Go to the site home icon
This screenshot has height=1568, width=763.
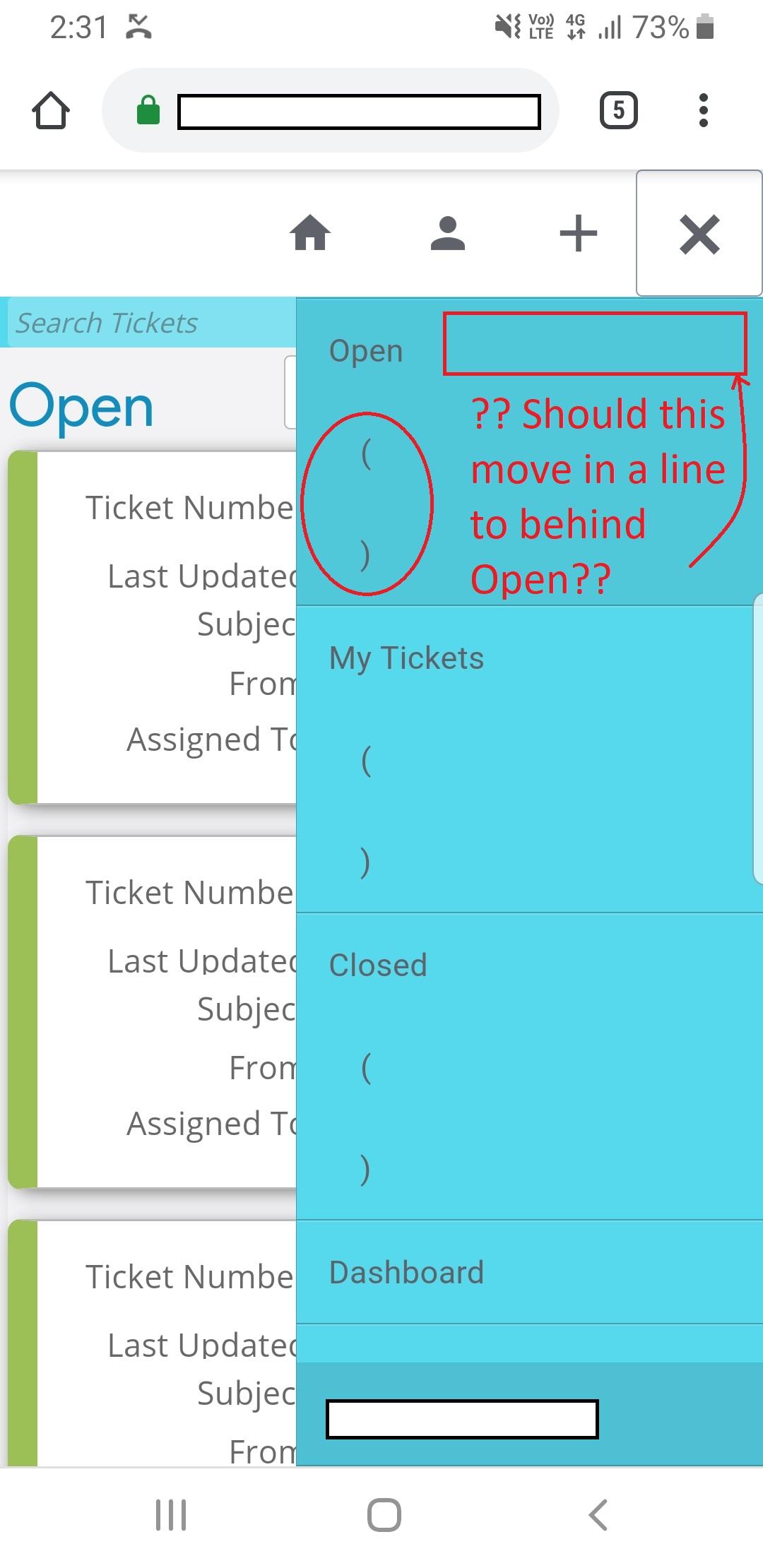click(x=310, y=234)
